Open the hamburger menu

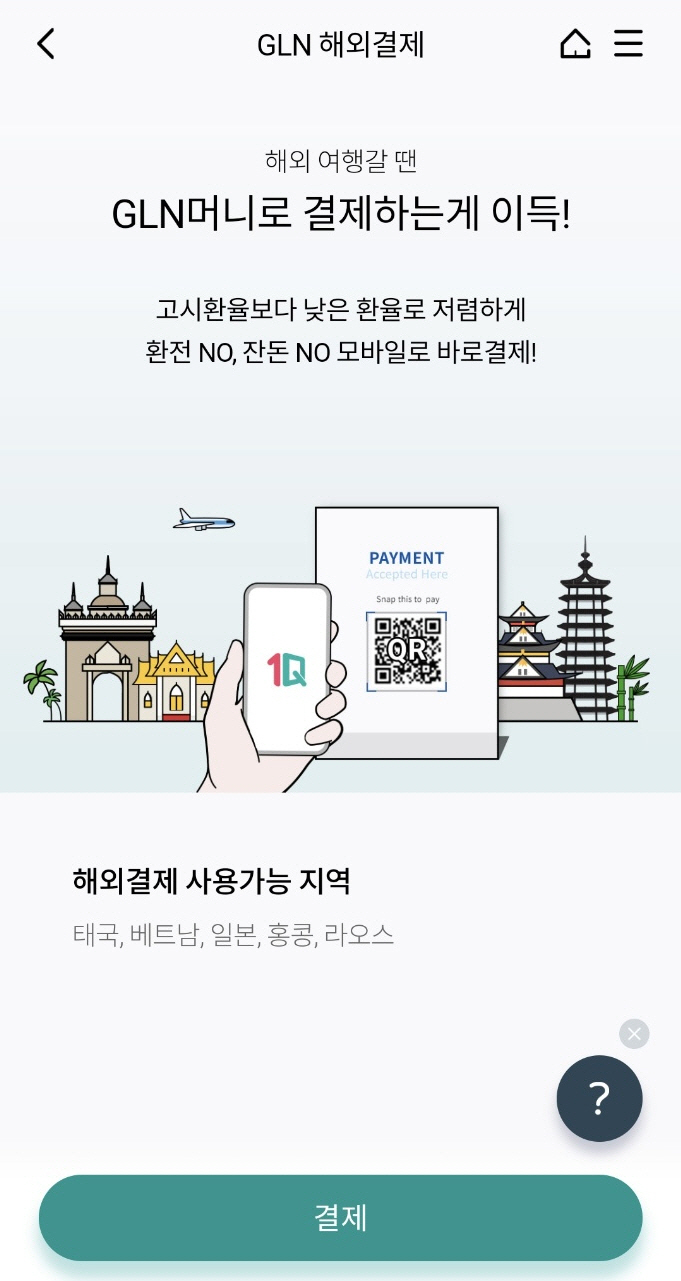[x=628, y=44]
